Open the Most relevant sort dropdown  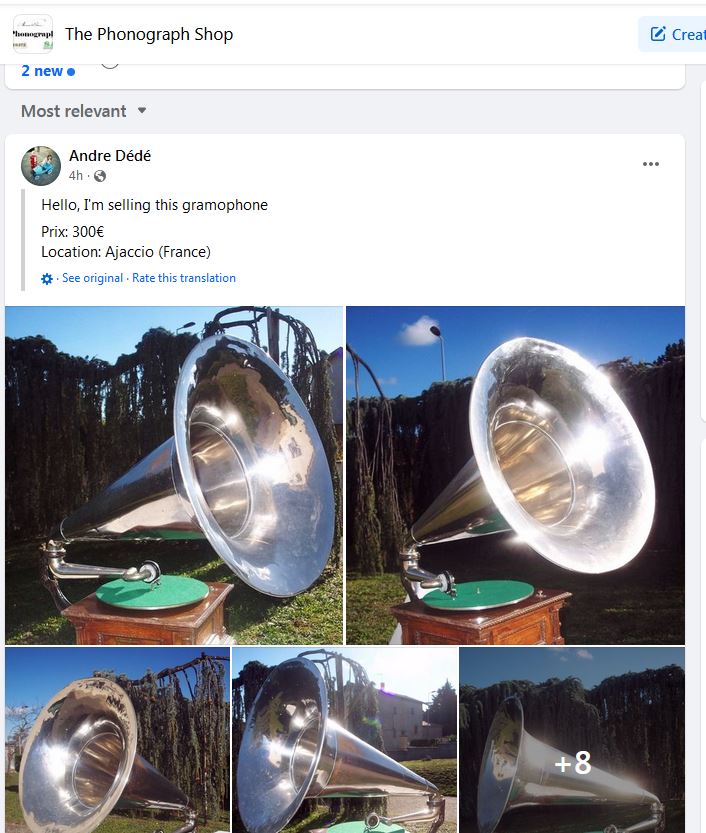[x=84, y=111]
